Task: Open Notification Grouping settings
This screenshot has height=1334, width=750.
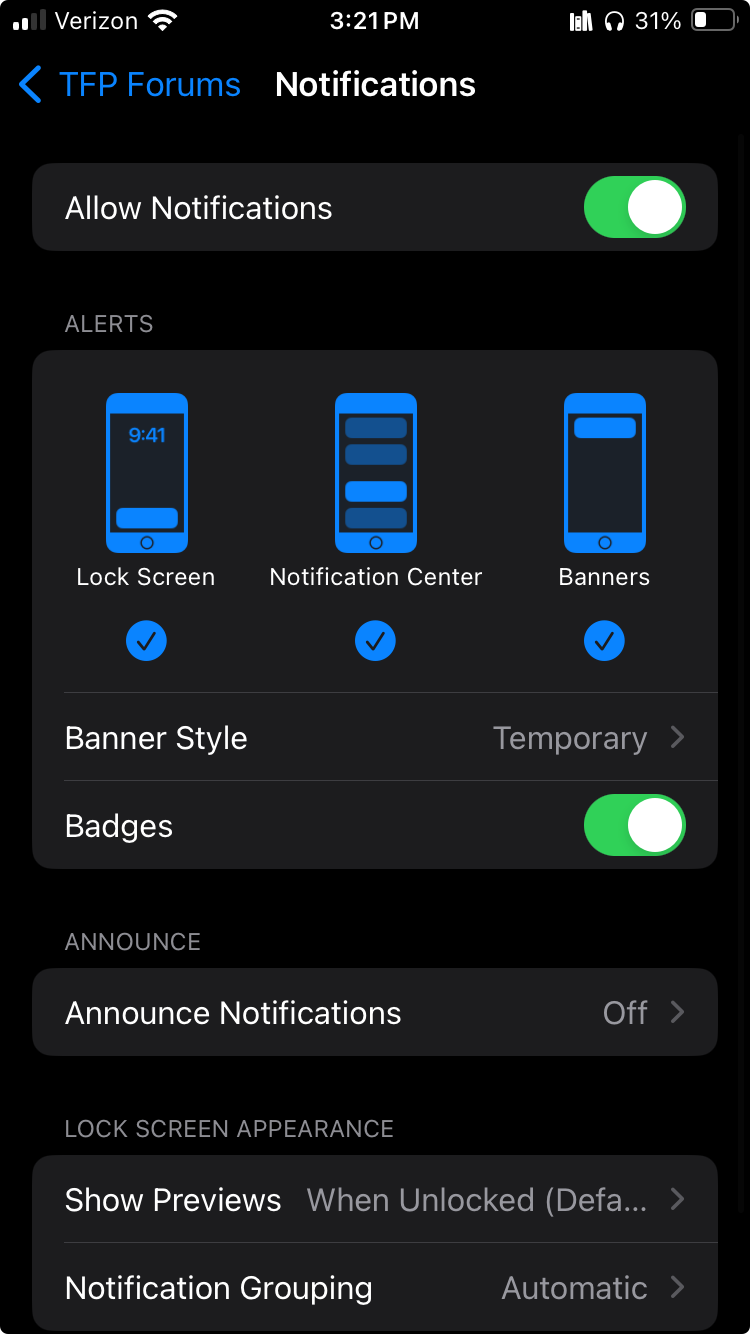Action: 375,1288
